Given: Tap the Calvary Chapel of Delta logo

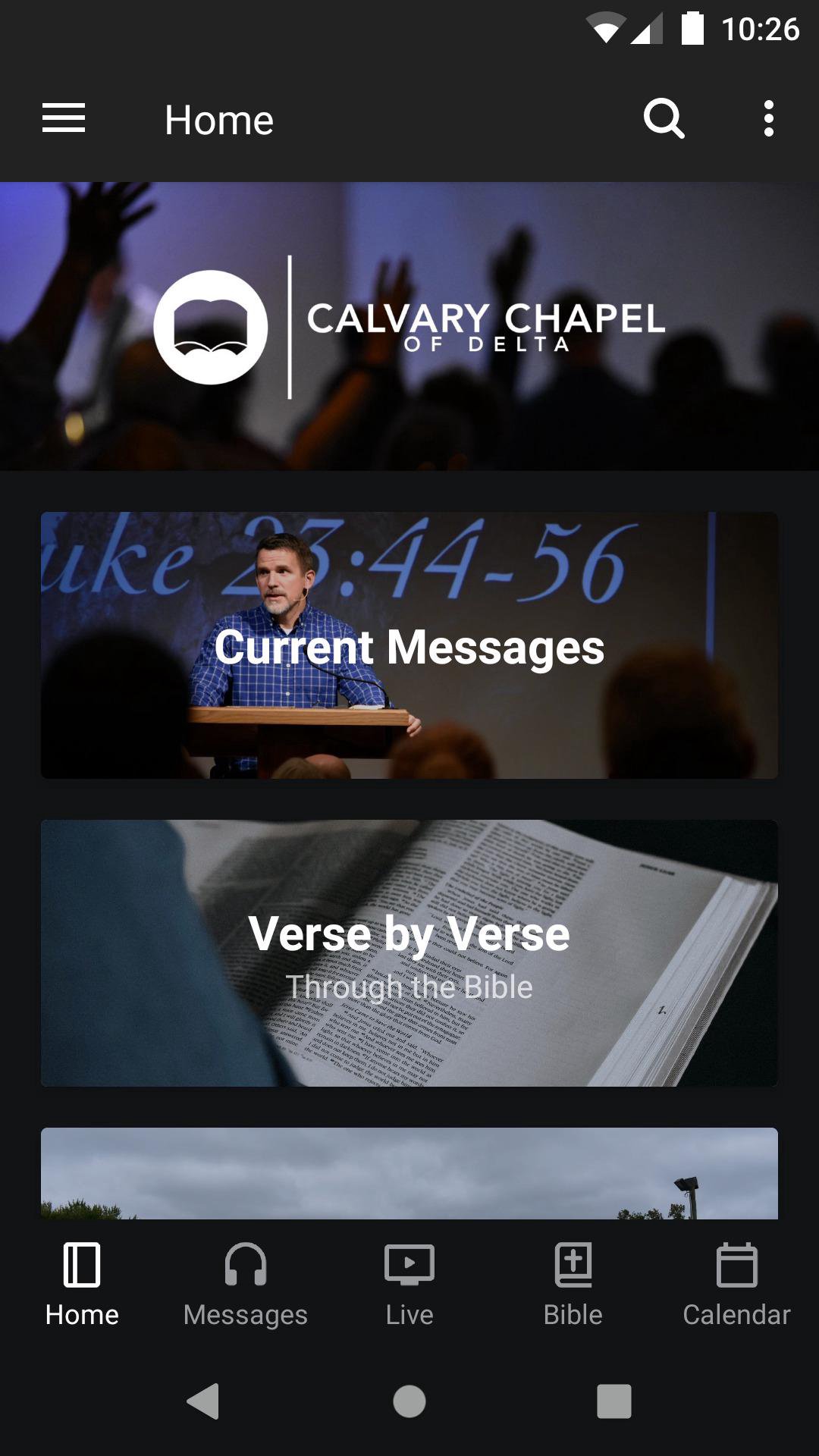Looking at the screenshot, I should pyautogui.click(x=409, y=326).
